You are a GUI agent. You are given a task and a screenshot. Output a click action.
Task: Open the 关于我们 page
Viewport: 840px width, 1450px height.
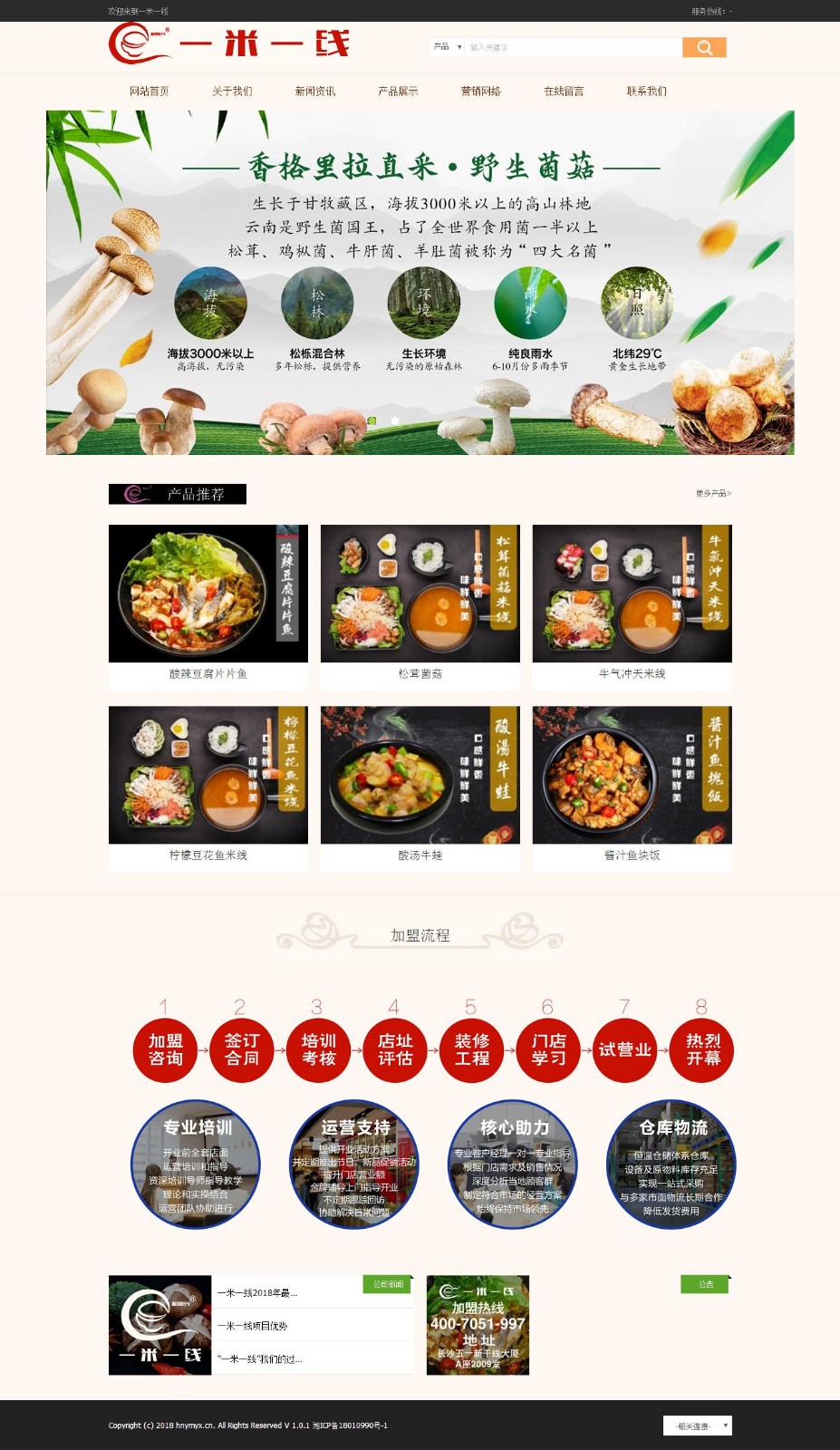point(232,92)
